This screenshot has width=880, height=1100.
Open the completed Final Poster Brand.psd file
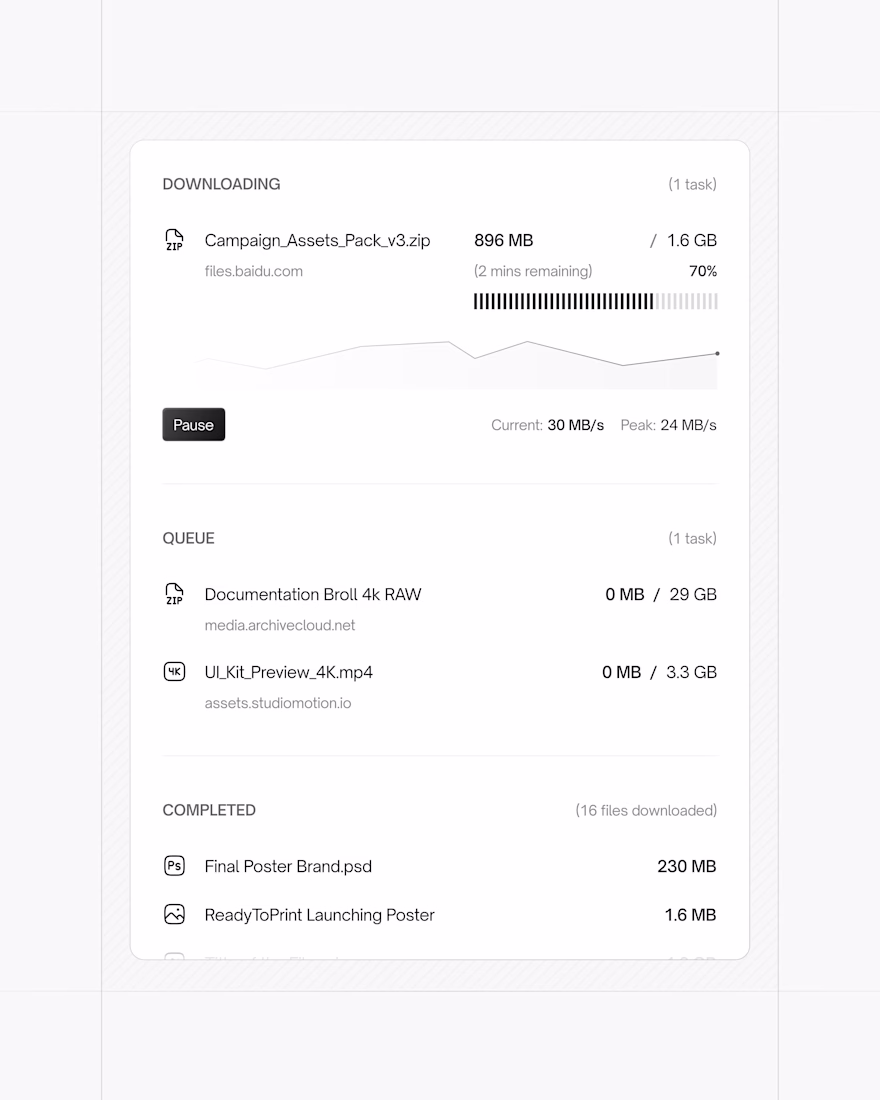[288, 867]
